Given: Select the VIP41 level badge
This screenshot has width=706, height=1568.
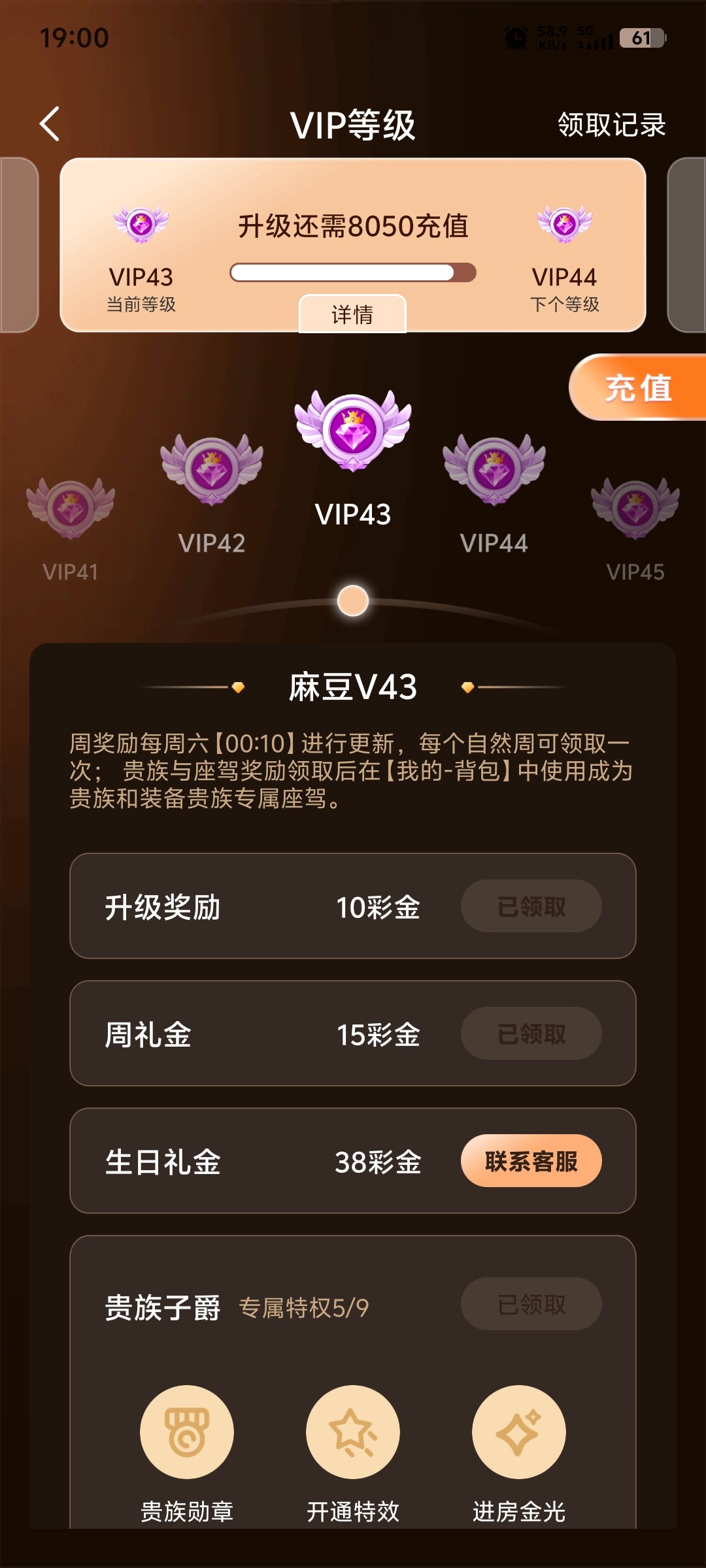Looking at the screenshot, I should tap(71, 510).
